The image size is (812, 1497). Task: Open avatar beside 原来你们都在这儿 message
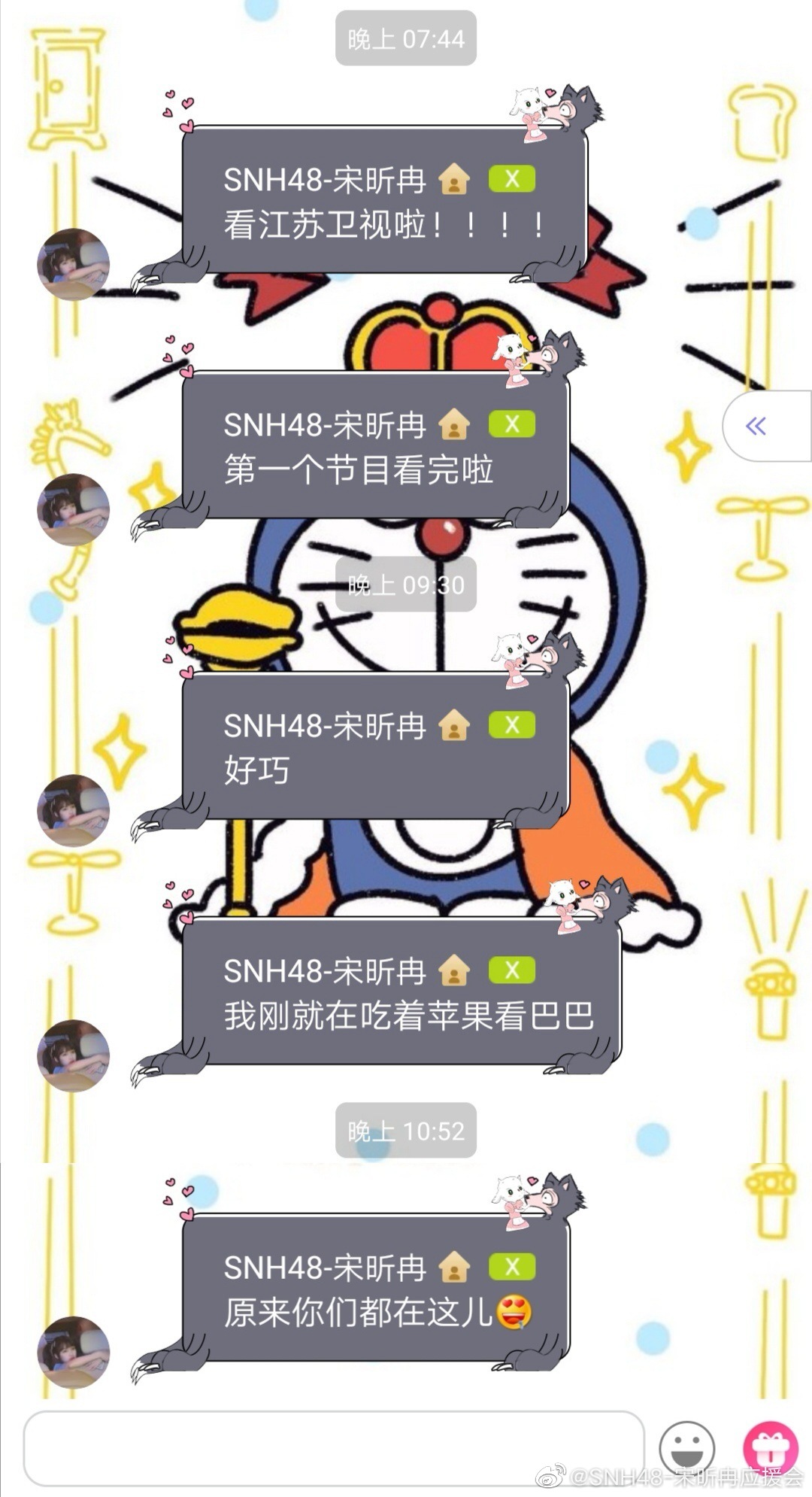click(73, 1352)
